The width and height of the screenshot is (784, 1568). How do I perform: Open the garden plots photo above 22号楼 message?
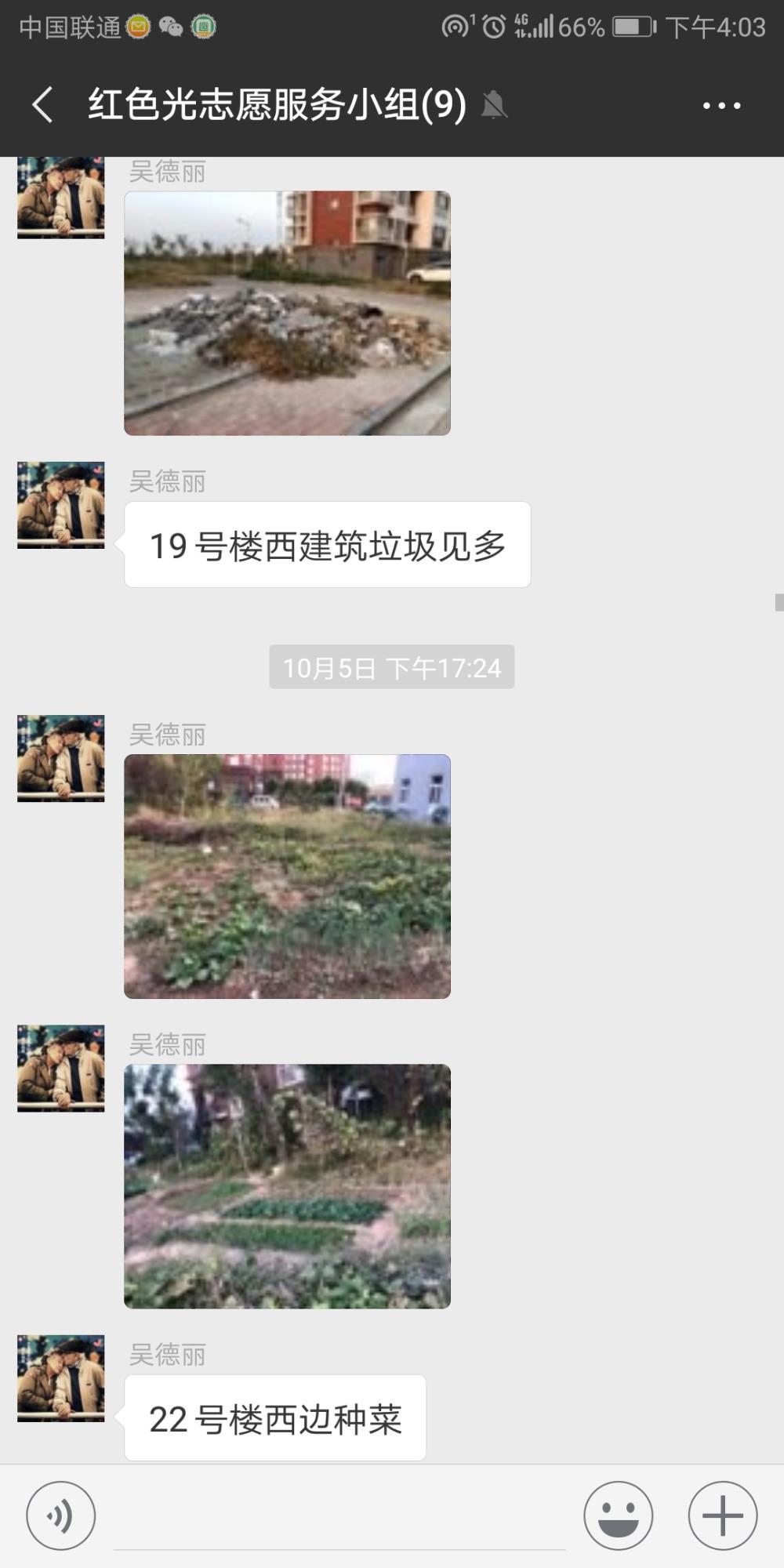tap(287, 1186)
